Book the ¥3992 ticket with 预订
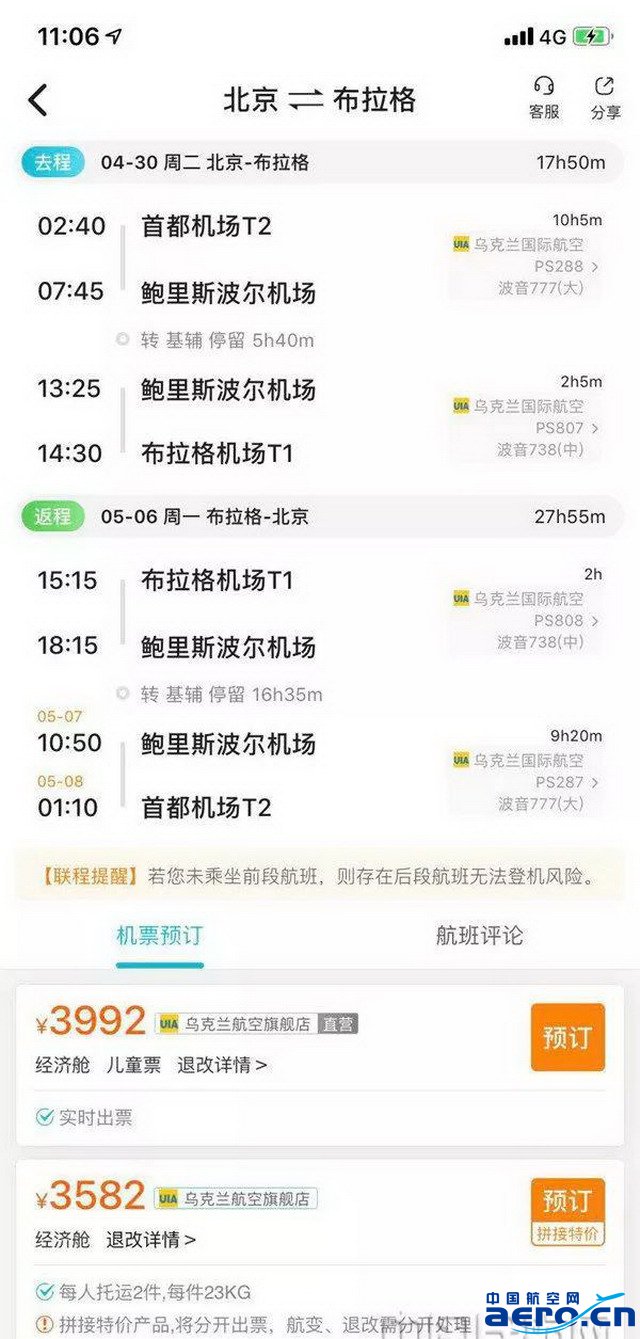640x1339 pixels. (x=567, y=1037)
